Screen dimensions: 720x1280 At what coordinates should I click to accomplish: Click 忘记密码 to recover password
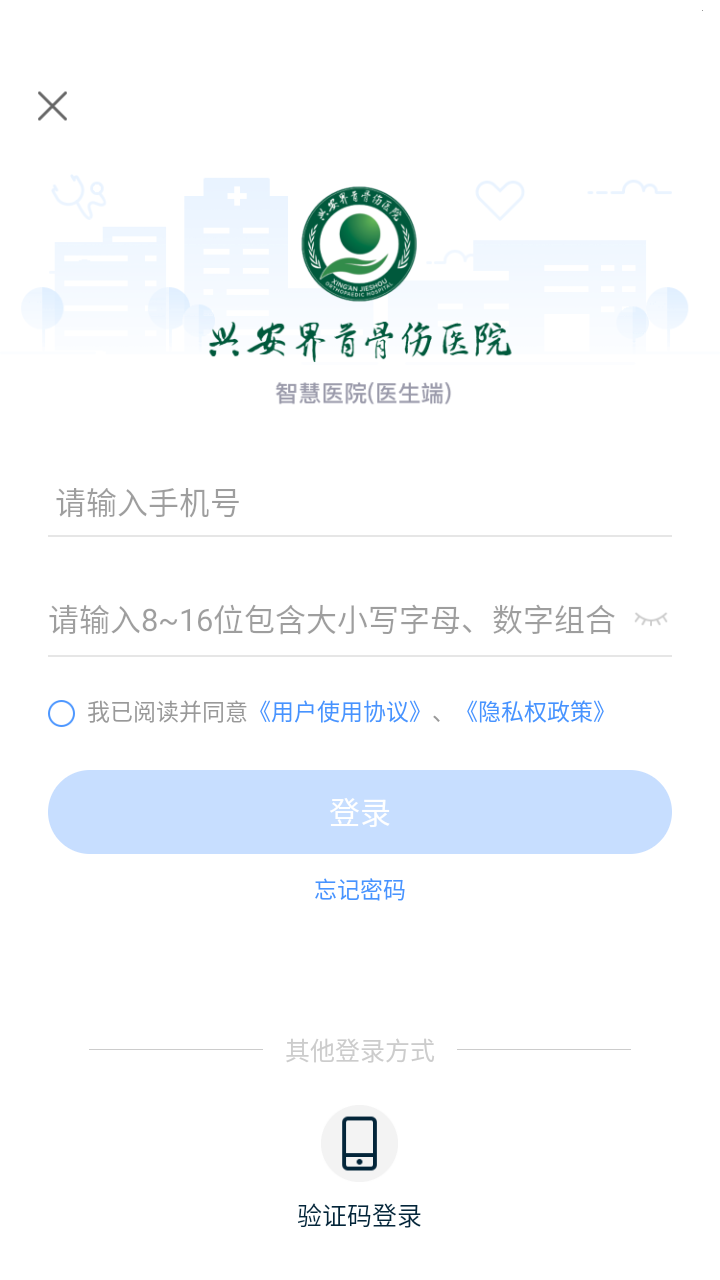pyautogui.click(x=359, y=890)
